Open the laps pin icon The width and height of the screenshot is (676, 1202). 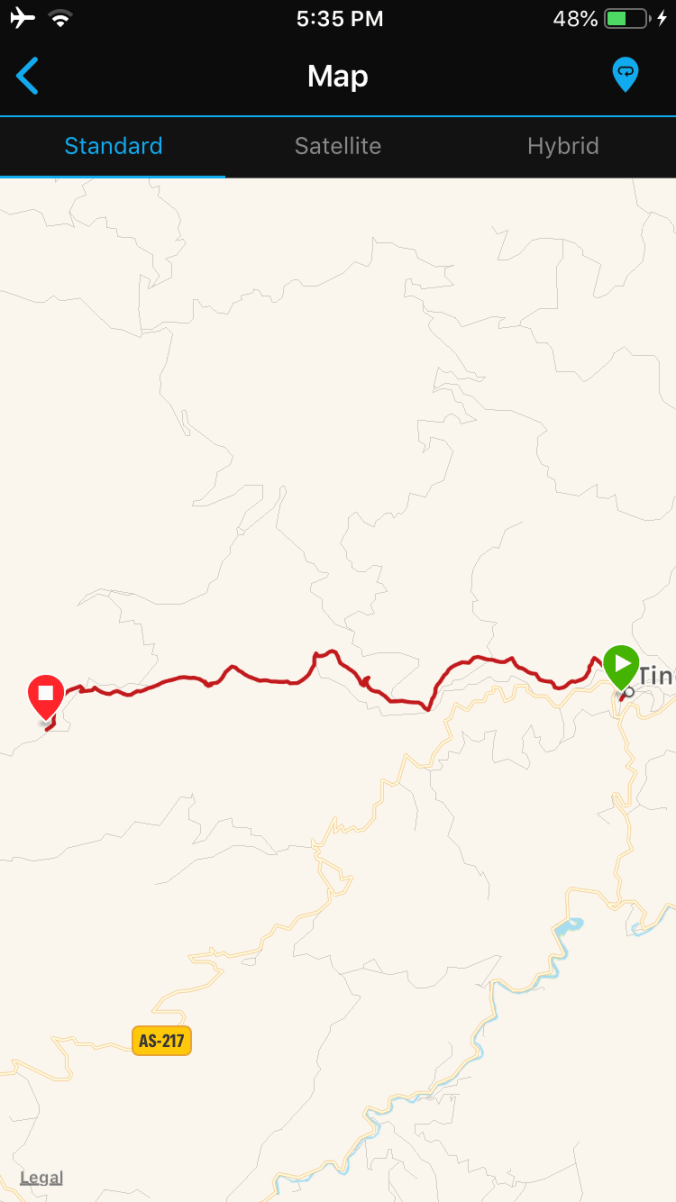tap(625, 75)
